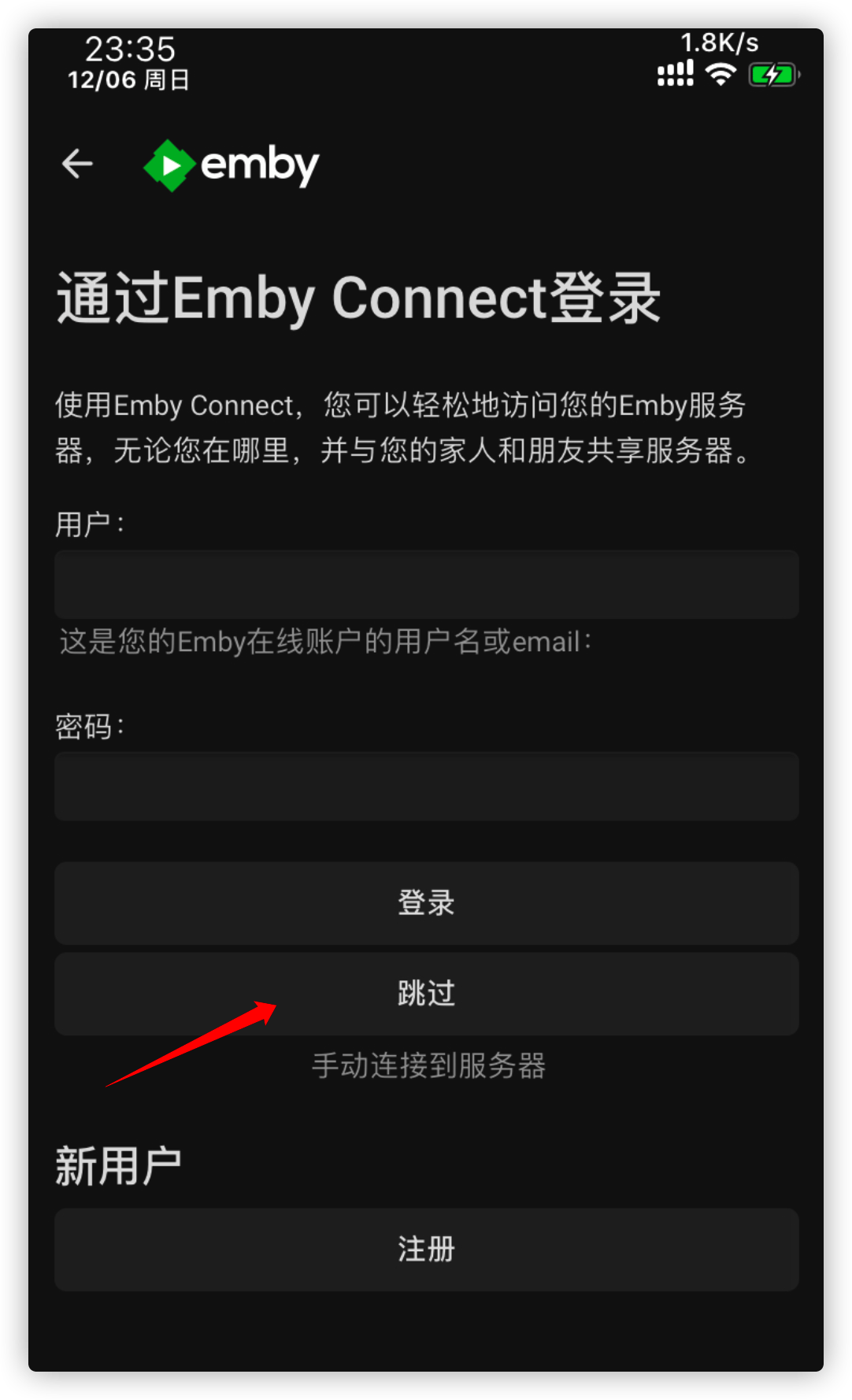Tap the 用户 username input field
Viewport: 852px width, 1400px height.
click(x=426, y=584)
